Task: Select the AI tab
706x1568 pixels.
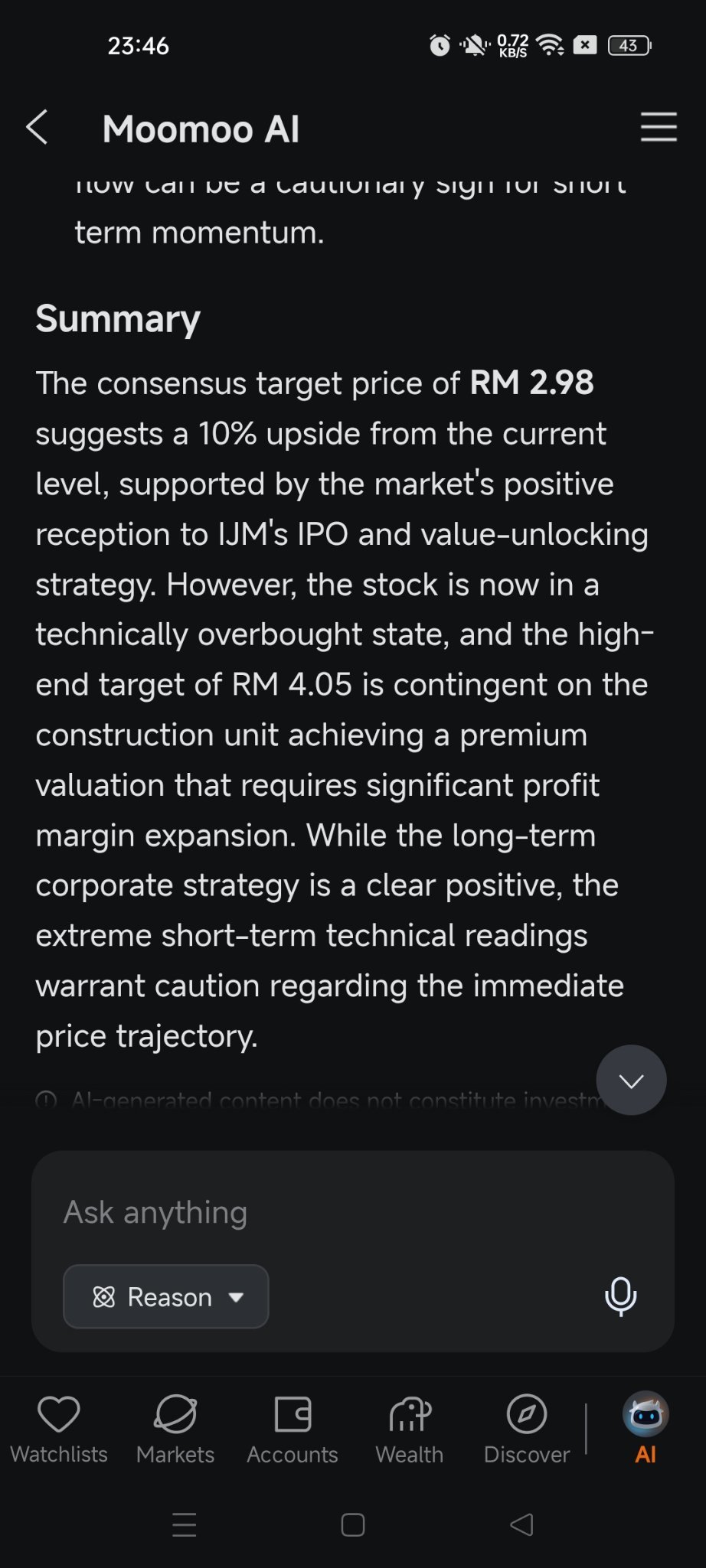Action: [x=646, y=1429]
